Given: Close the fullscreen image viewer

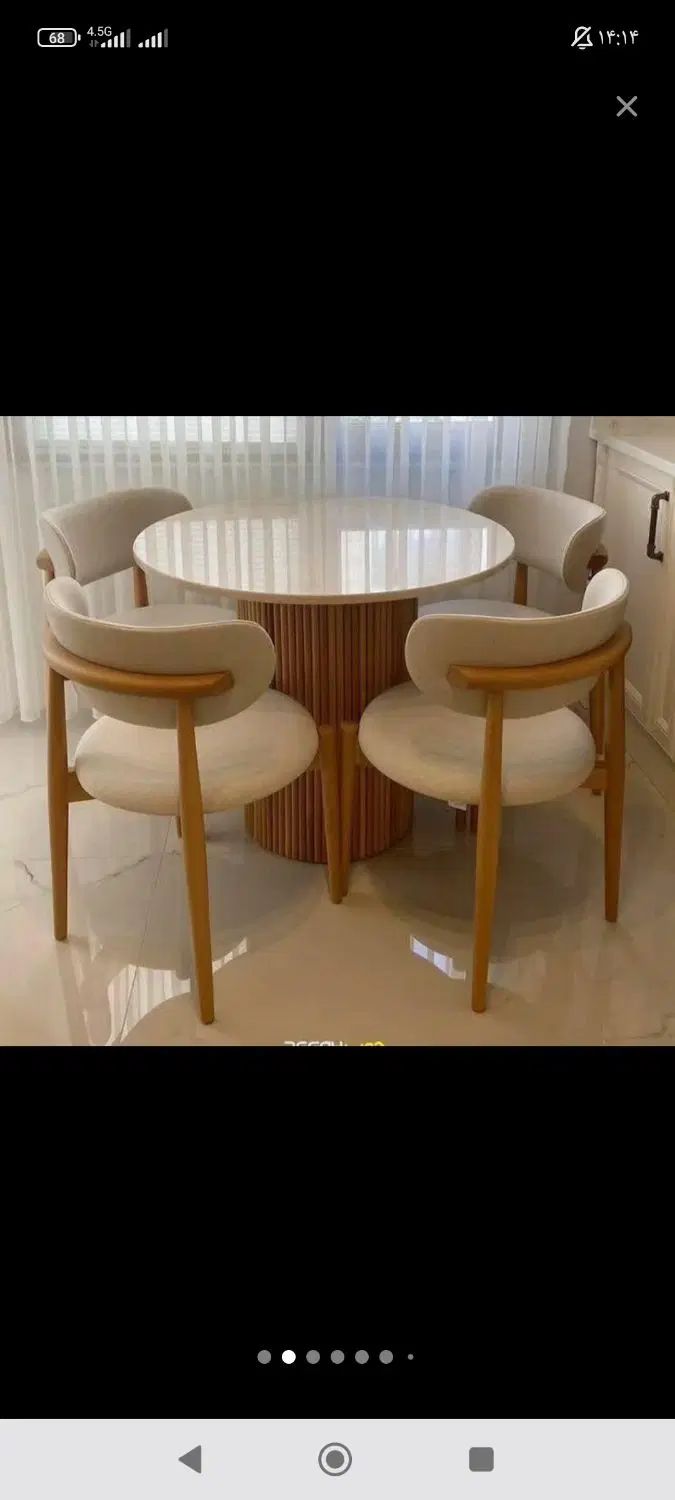Looking at the screenshot, I should 627,107.
